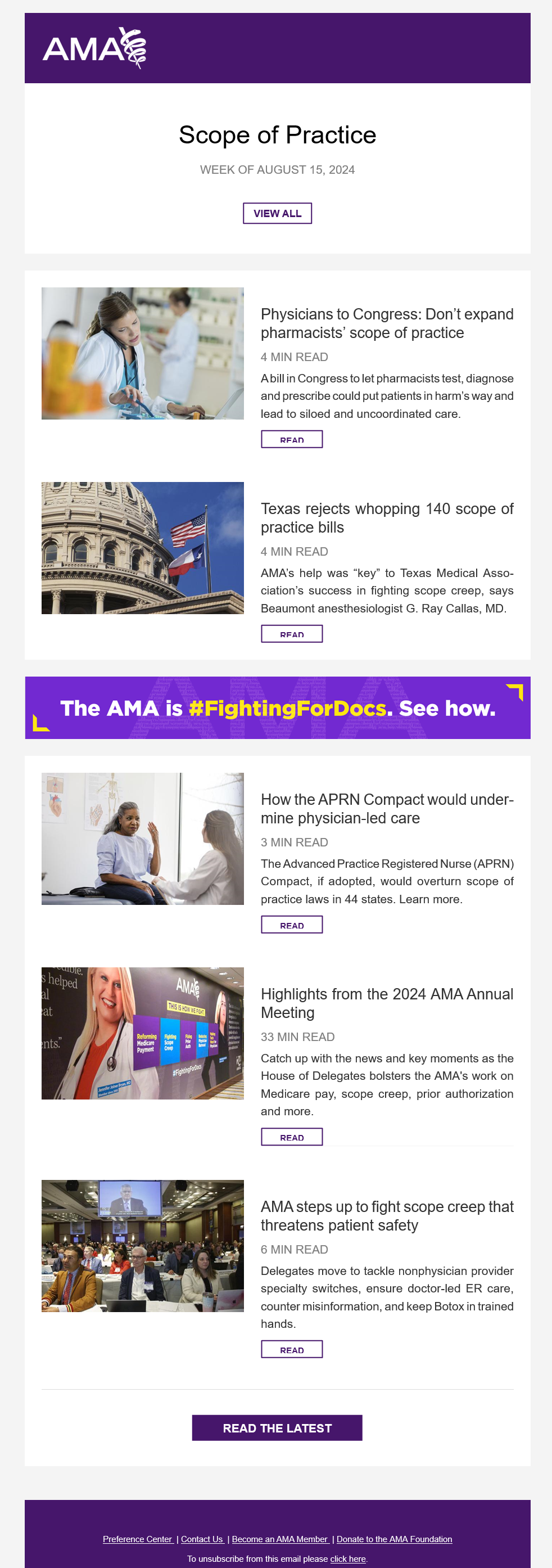
Task: Open the pharmacist photo thumbnail
Action: pyautogui.click(x=142, y=353)
